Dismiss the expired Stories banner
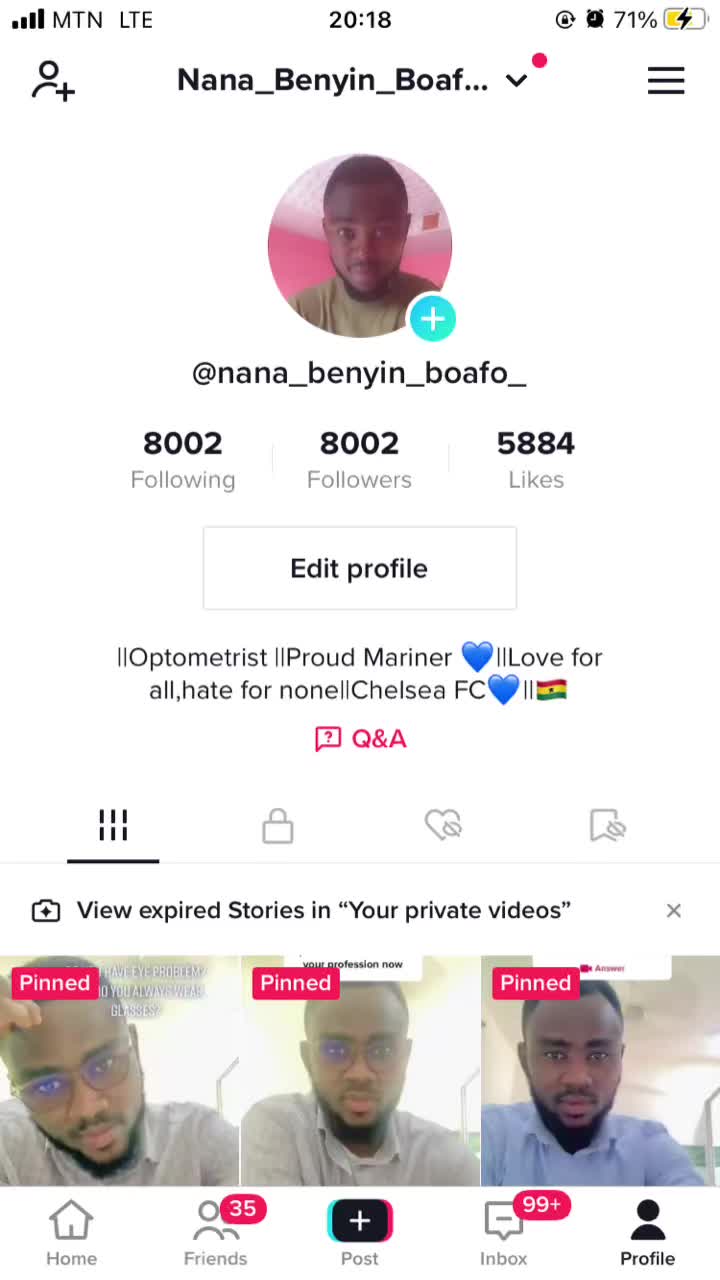720x1280 pixels. pos(674,910)
